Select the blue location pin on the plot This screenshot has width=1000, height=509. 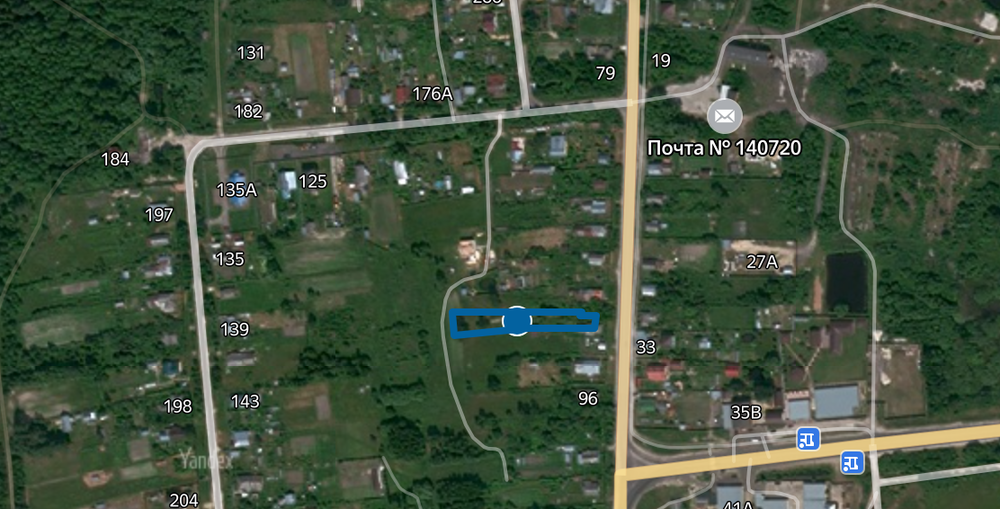[x=516, y=321]
